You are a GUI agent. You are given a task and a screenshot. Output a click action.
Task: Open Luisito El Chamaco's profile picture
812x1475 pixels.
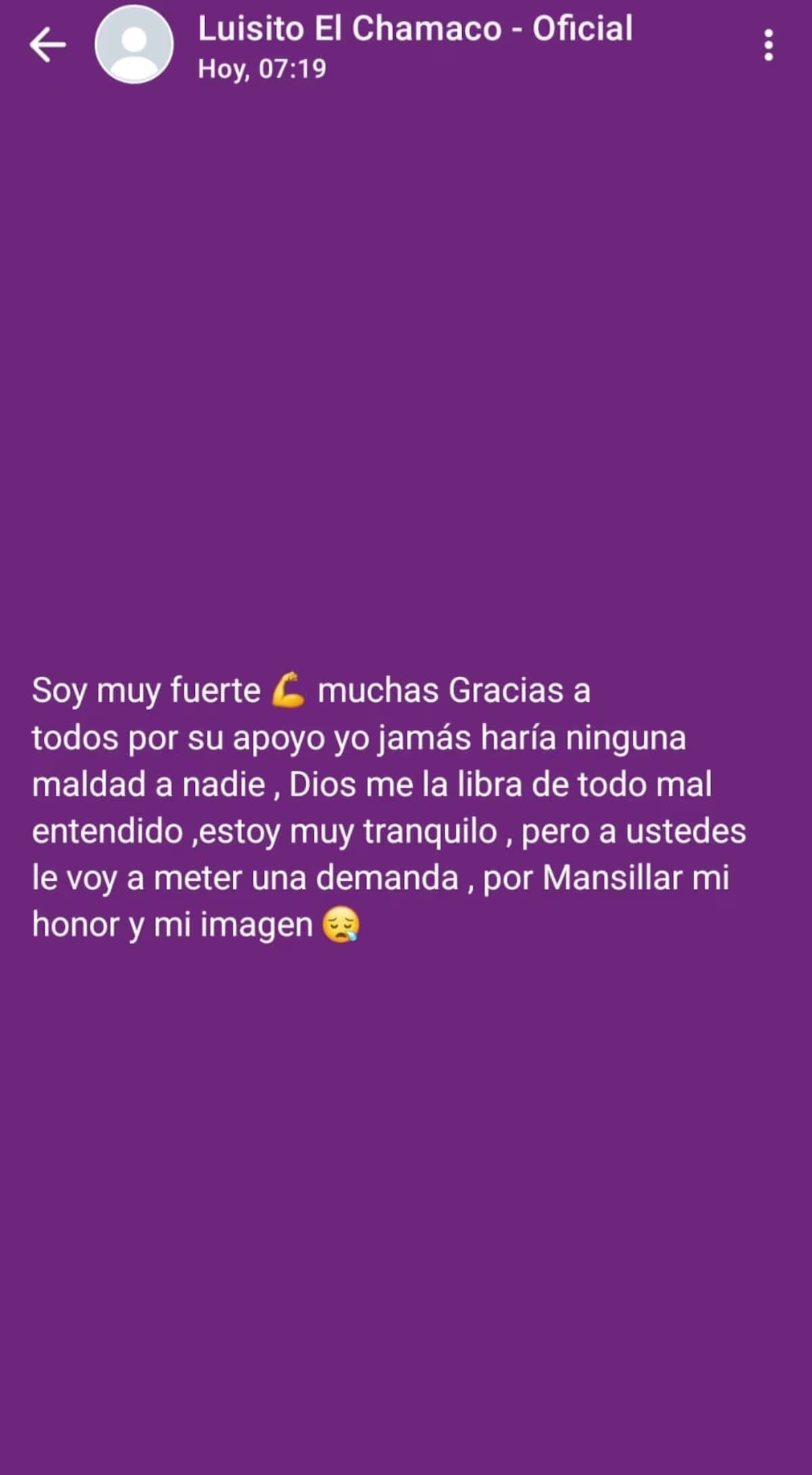pos(134,45)
